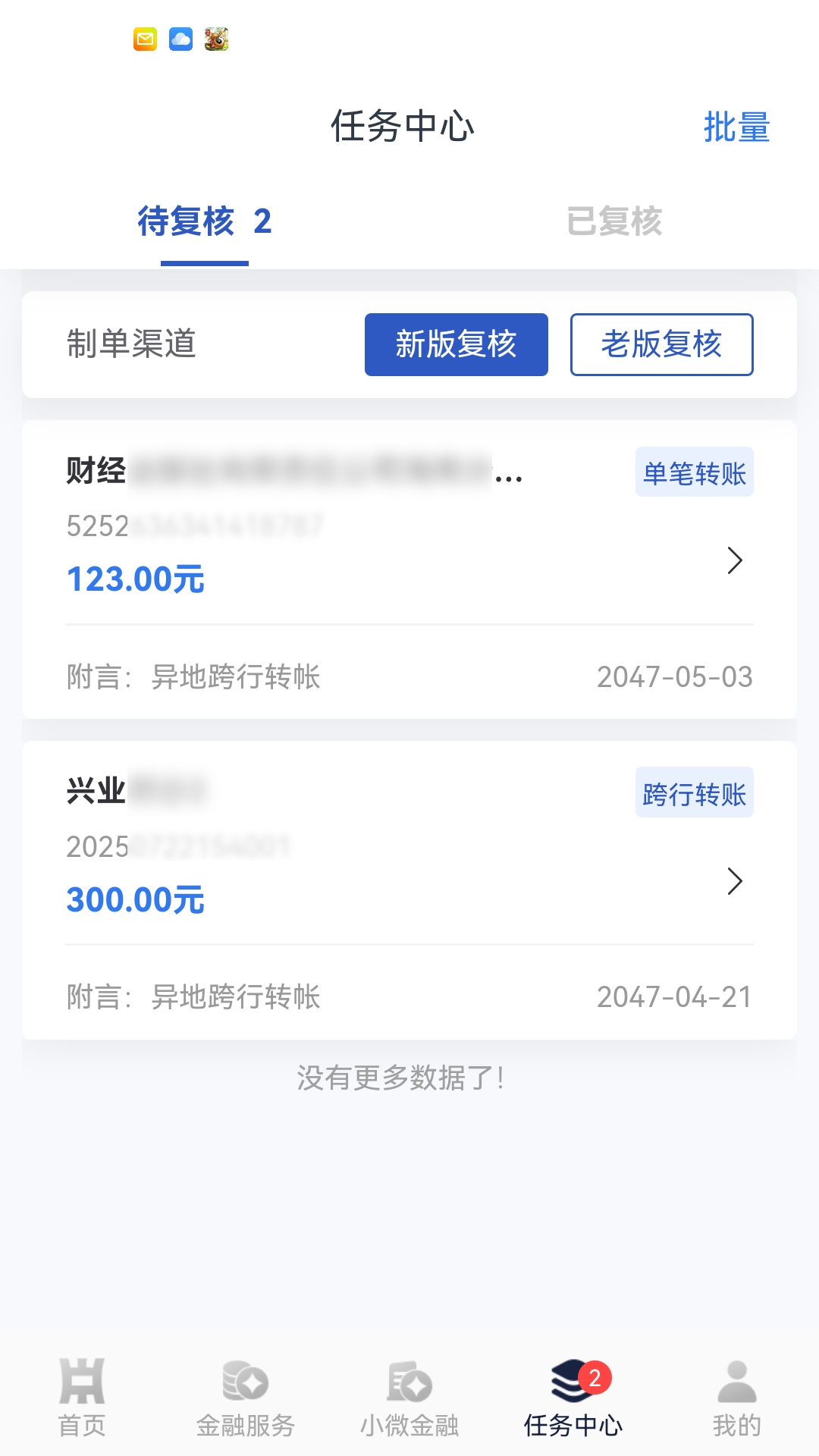The image size is (819, 1456).
Task: Click the 批量 batch button
Action: (736, 127)
